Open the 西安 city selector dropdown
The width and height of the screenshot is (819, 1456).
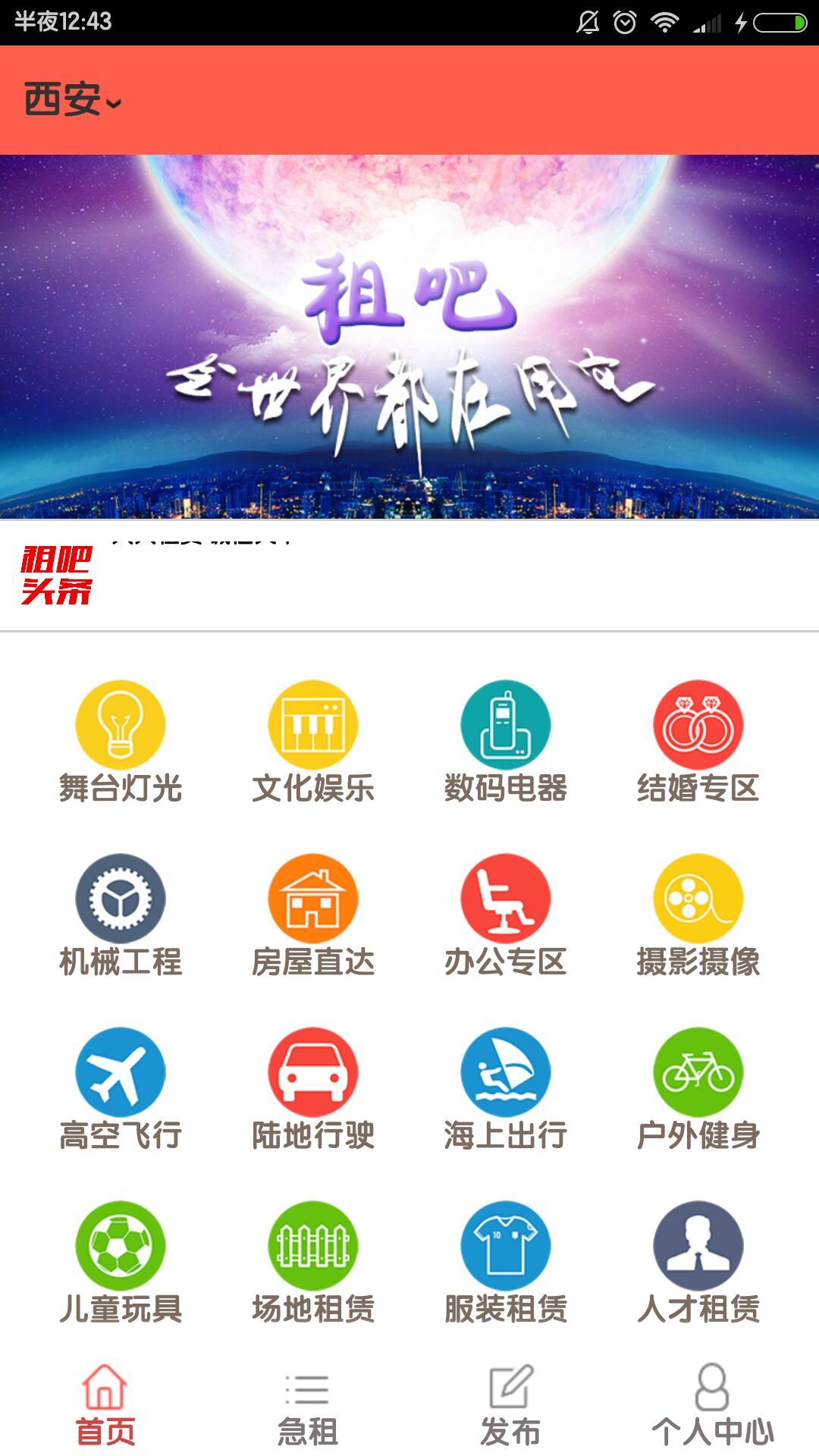coord(73,100)
